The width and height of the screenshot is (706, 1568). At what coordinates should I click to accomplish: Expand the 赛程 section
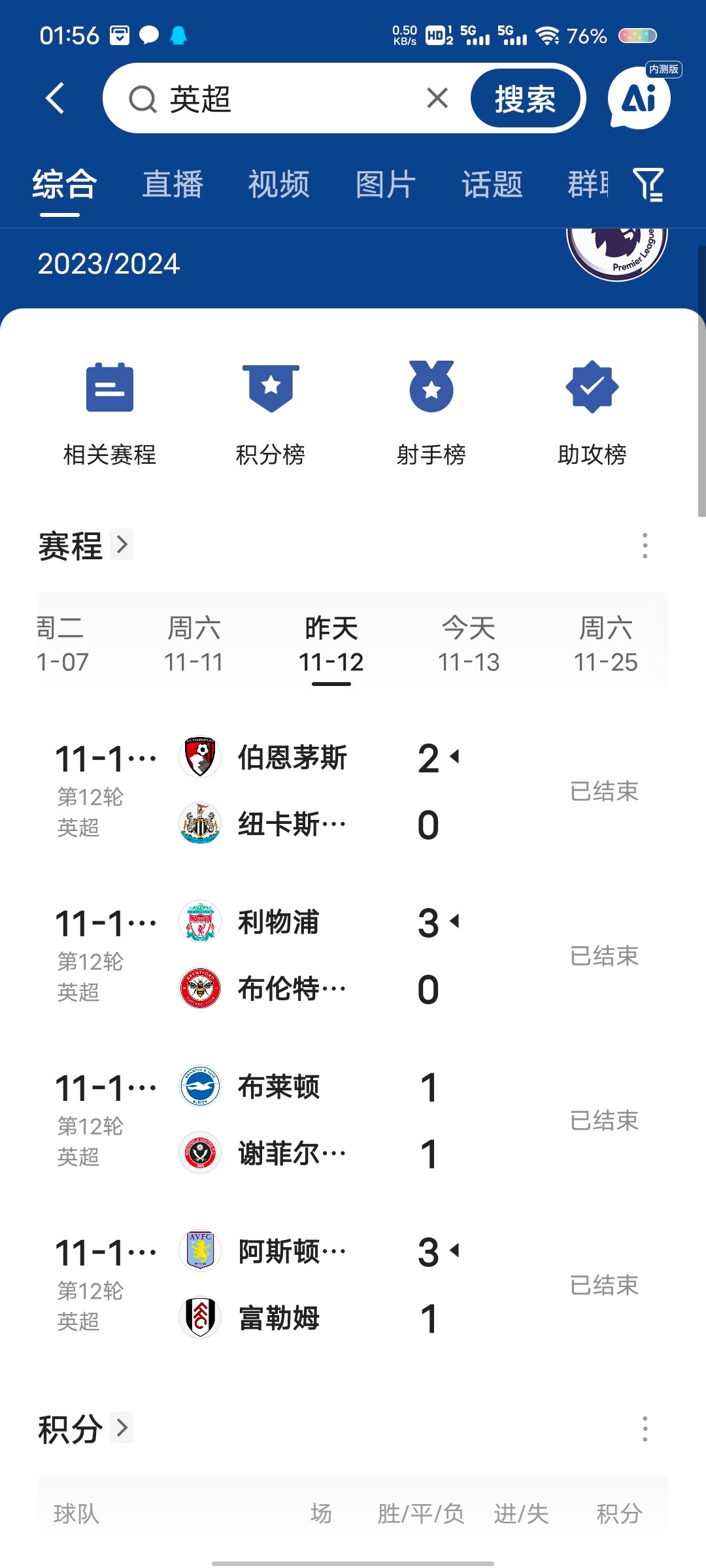point(86,546)
